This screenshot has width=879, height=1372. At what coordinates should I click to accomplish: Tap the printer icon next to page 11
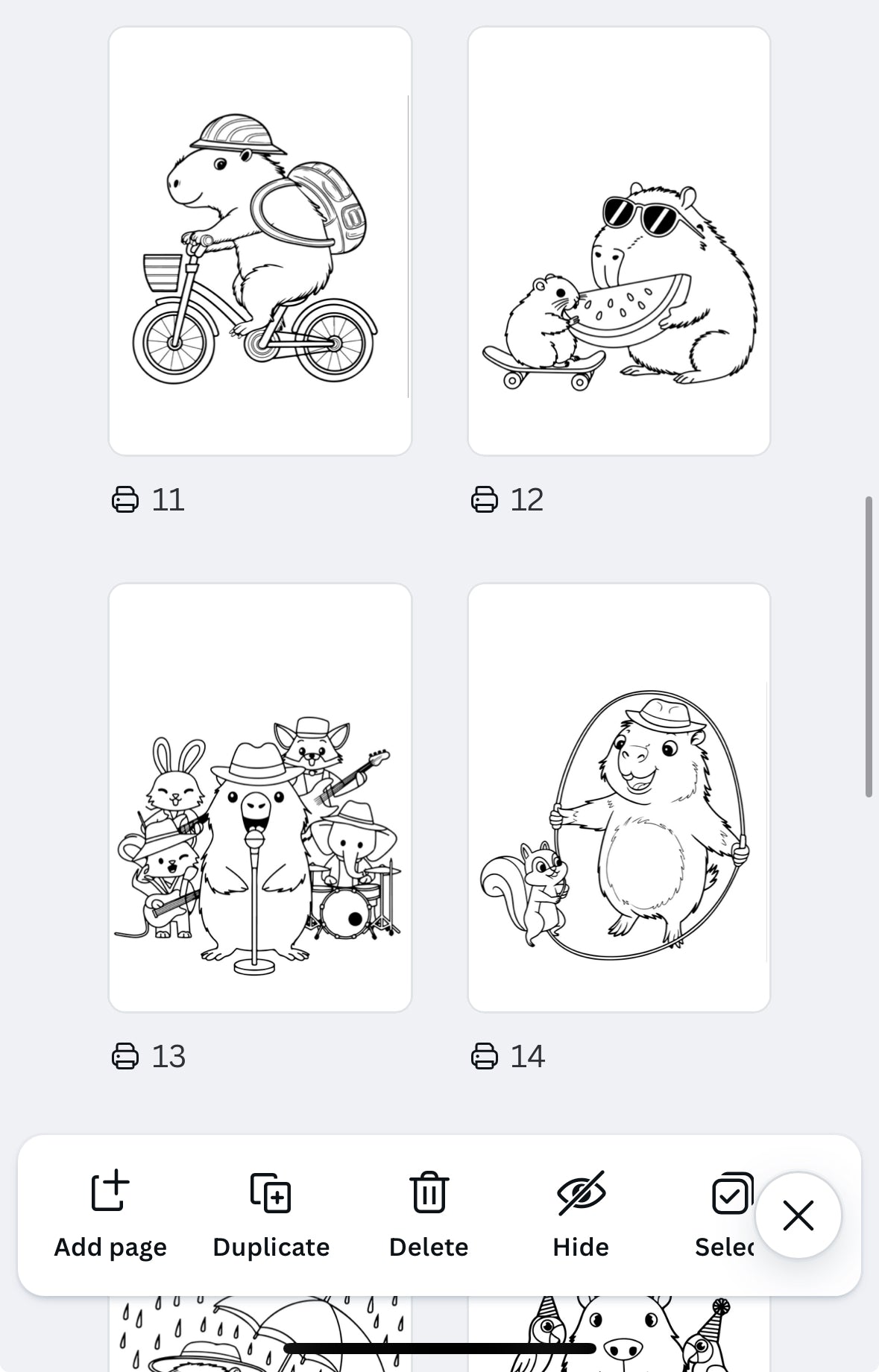tap(125, 499)
